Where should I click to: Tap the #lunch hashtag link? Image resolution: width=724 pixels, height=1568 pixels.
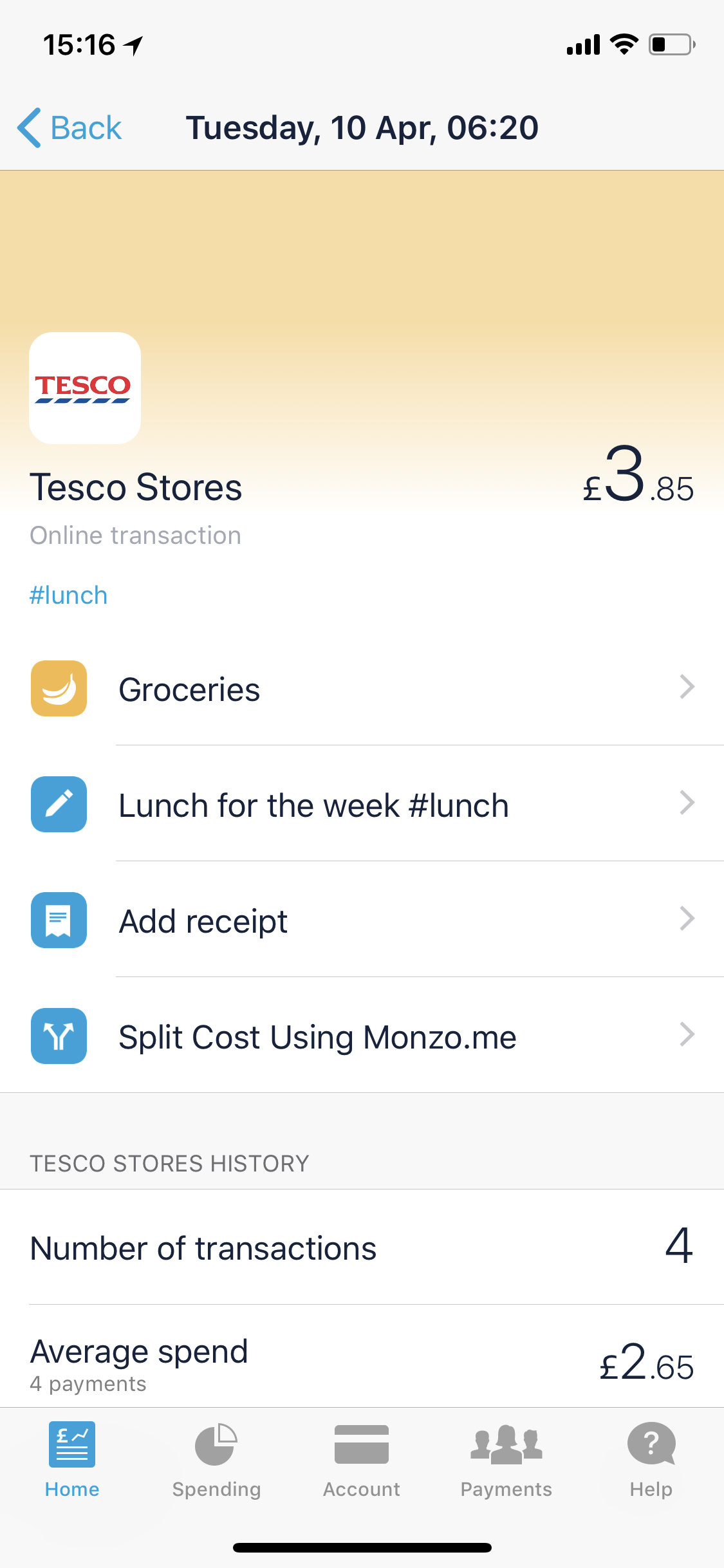pos(68,595)
